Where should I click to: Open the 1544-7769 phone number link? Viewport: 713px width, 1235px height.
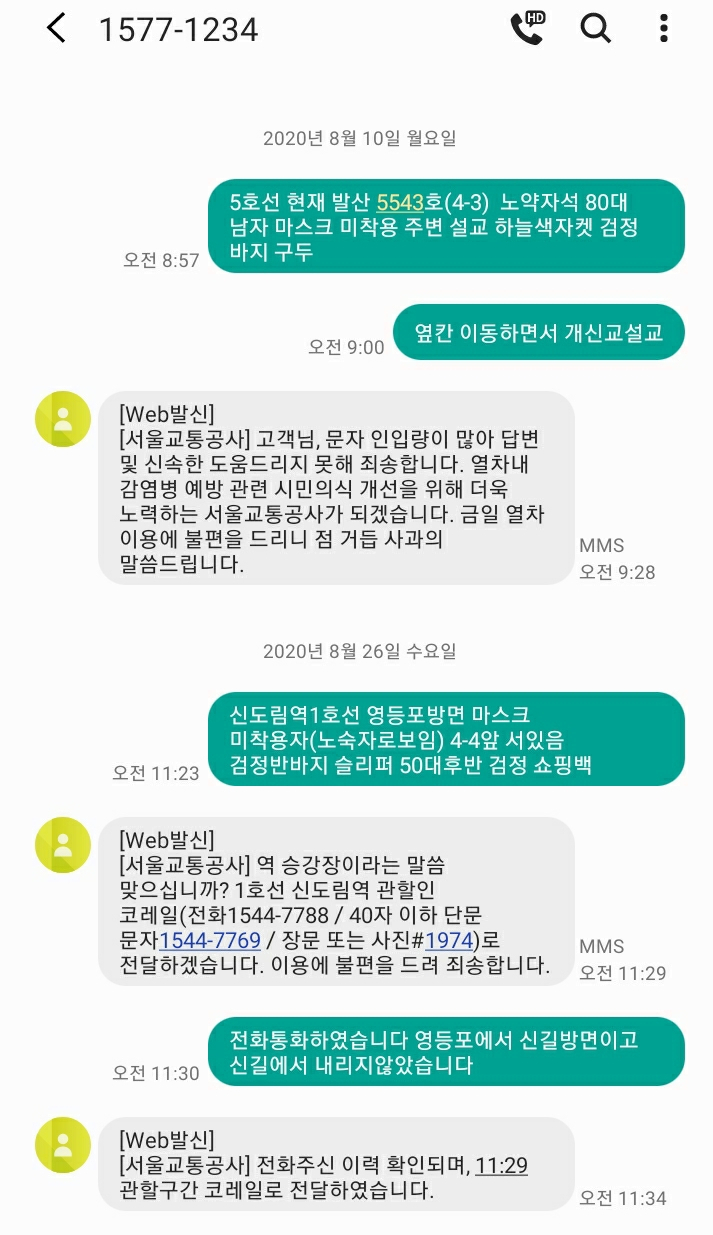pyautogui.click(x=210, y=940)
